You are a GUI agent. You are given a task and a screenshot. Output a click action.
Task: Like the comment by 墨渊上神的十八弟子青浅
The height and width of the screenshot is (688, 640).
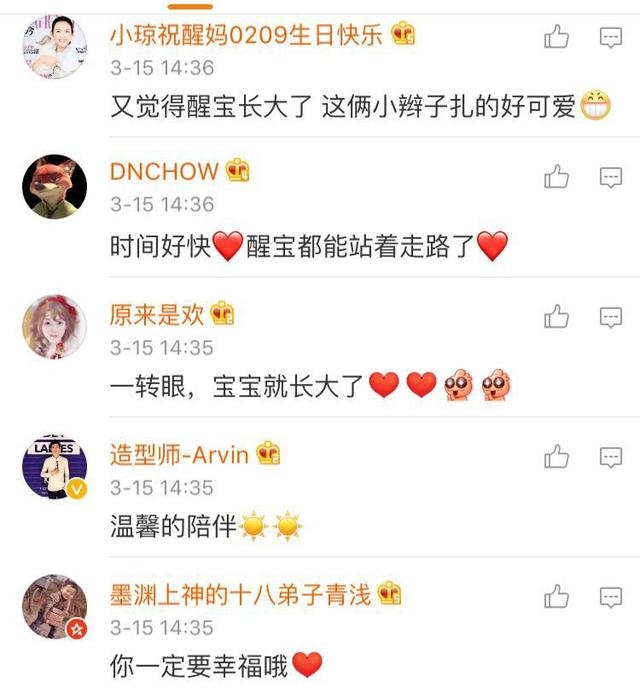(x=556, y=597)
